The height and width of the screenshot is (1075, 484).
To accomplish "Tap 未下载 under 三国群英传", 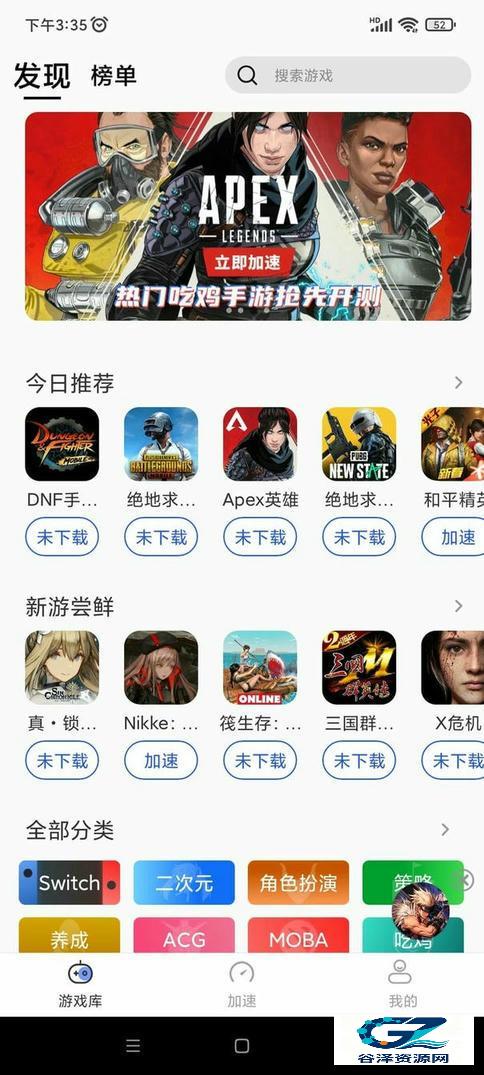I will [x=359, y=760].
